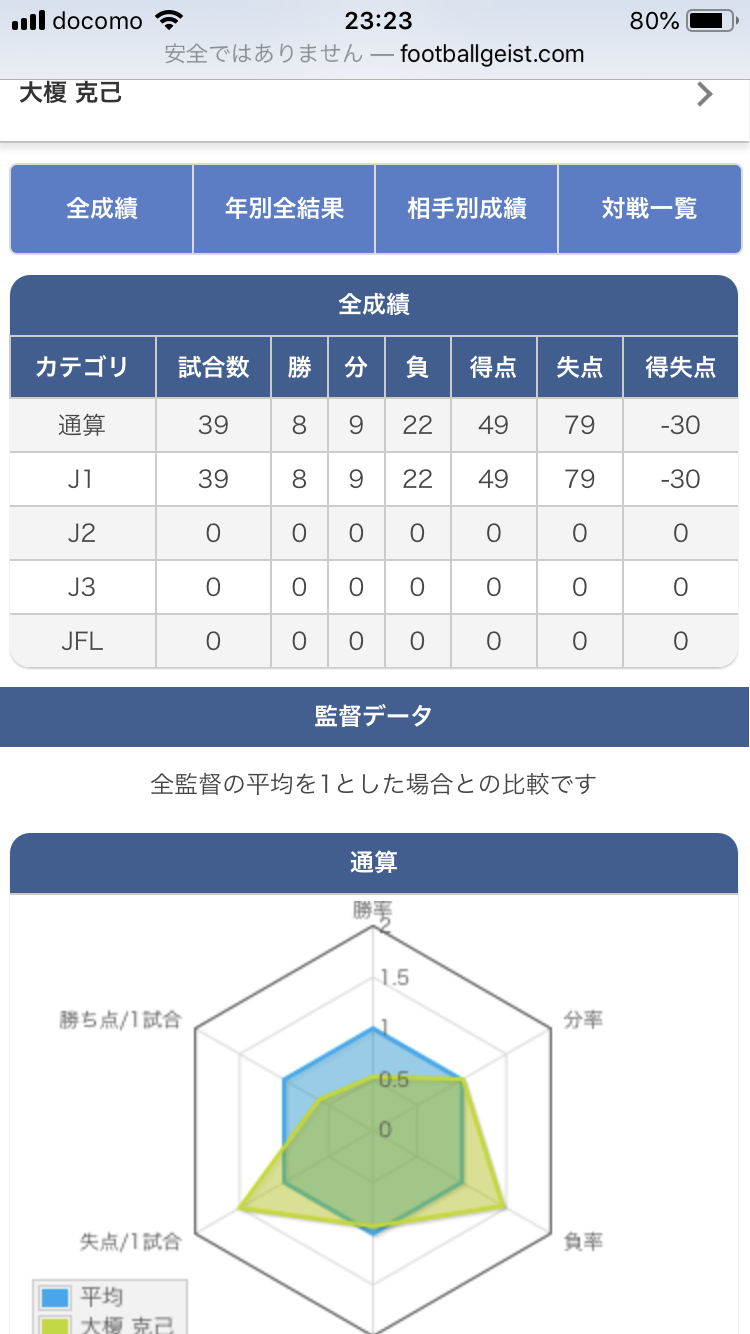Image resolution: width=750 pixels, height=1334 pixels.
Task: Select the 年別全結果 tab
Action: [x=284, y=209]
